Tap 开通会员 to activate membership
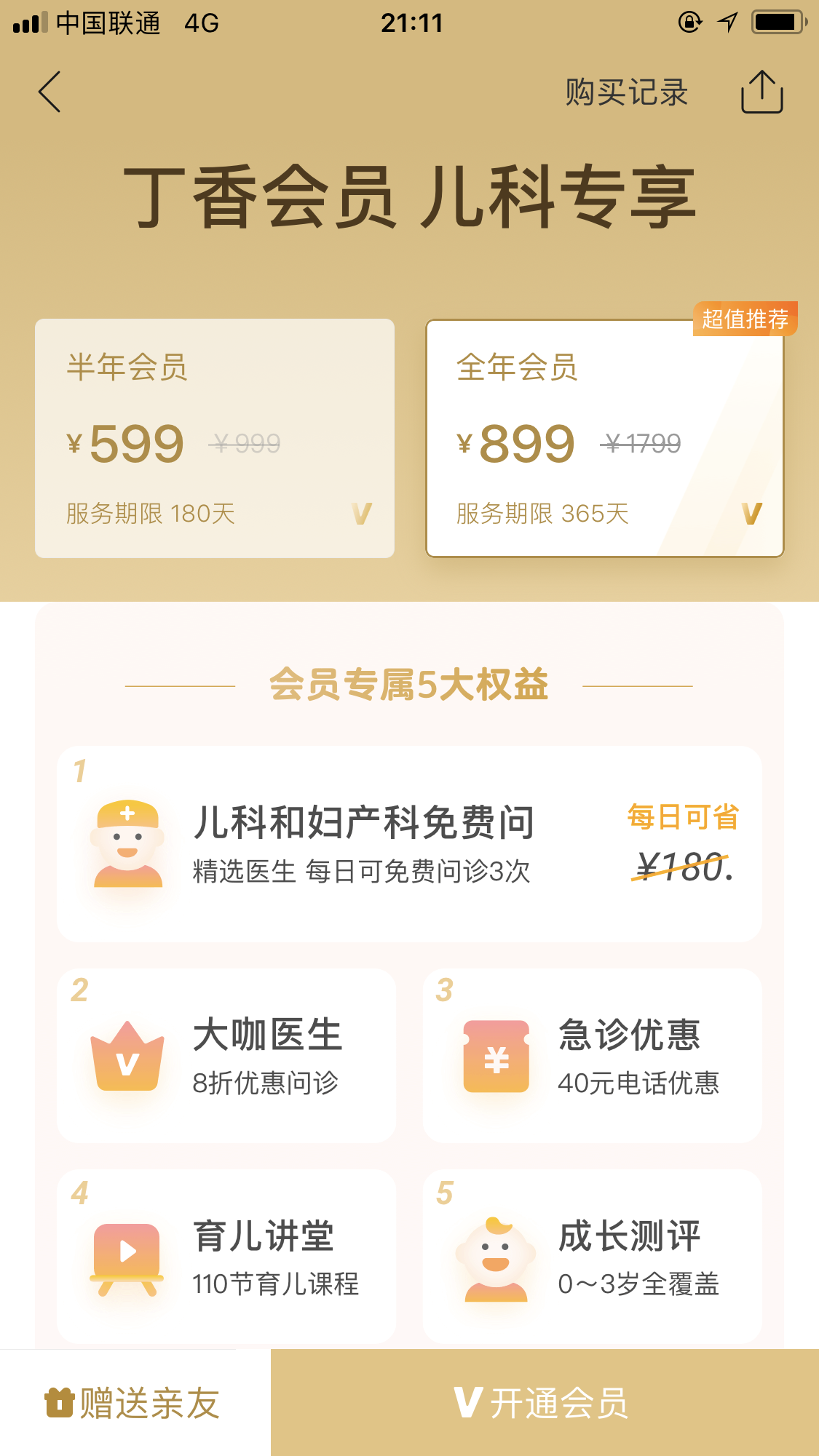Image resolution: width=819 pixels, height=1456 pixels. click(x=545, y=1403)
